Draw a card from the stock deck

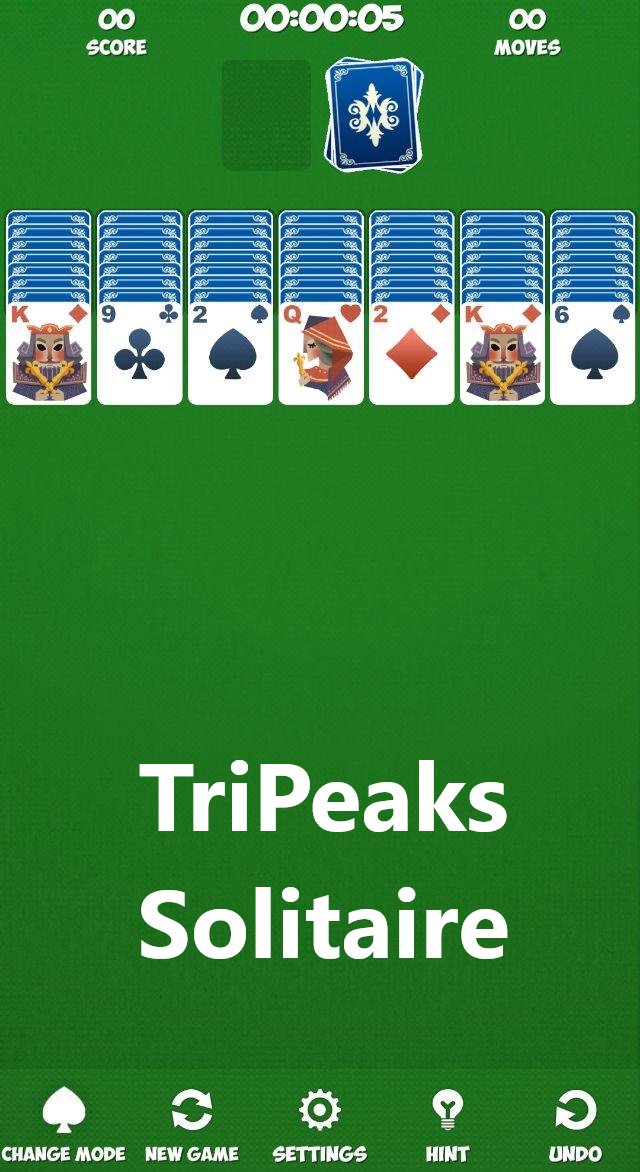[374, 115]
